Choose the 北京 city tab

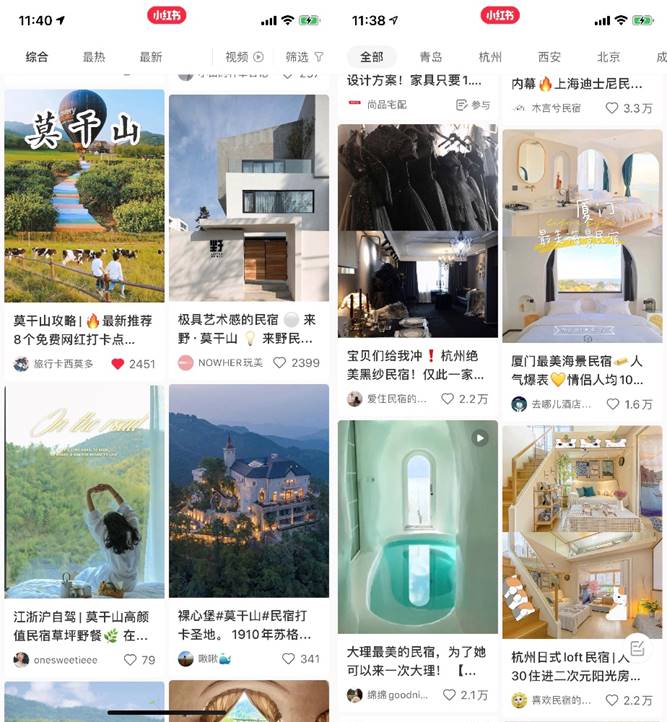point(608,57)
